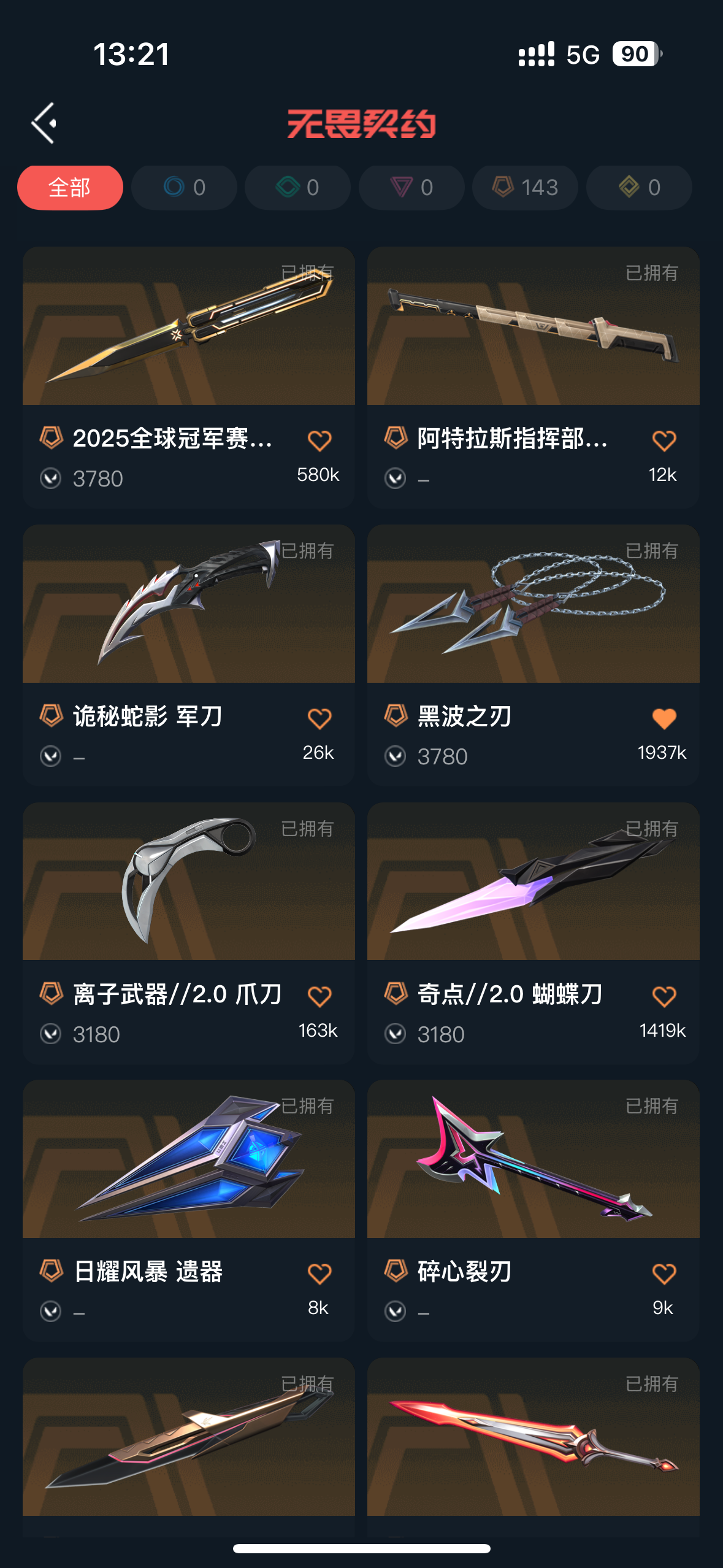The width and height of the screenshot is (723, 1568).
Task: Favorite the 阿特拉斯指挥部 skin
Action: click(664, 440)
